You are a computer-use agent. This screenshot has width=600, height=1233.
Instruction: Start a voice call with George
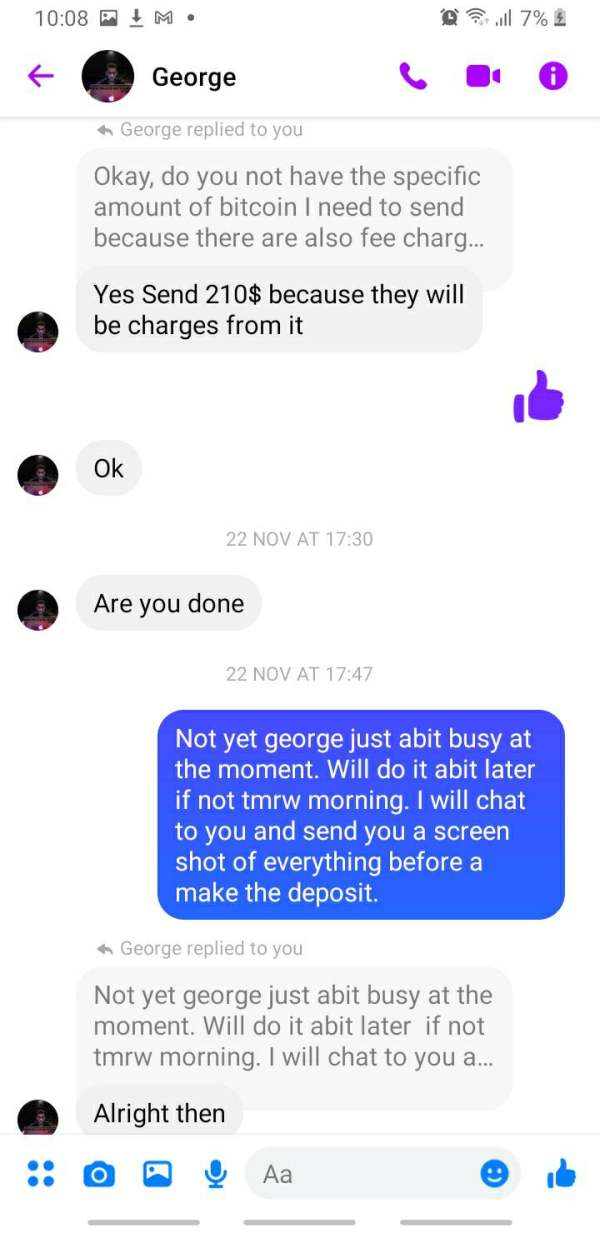pyautogui.click(x=412, y=76)
